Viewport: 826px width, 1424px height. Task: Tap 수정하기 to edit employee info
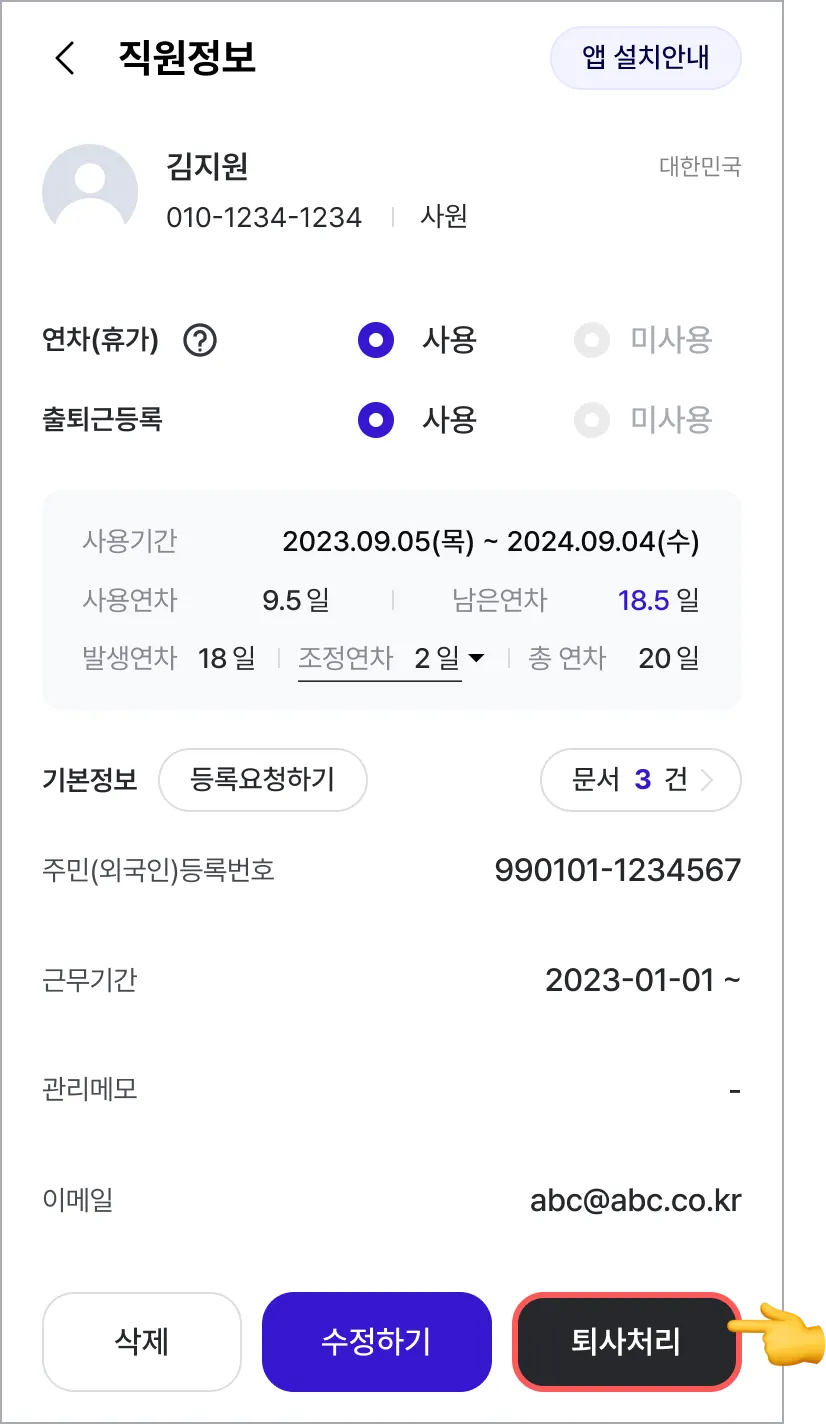coord(376,1341)
